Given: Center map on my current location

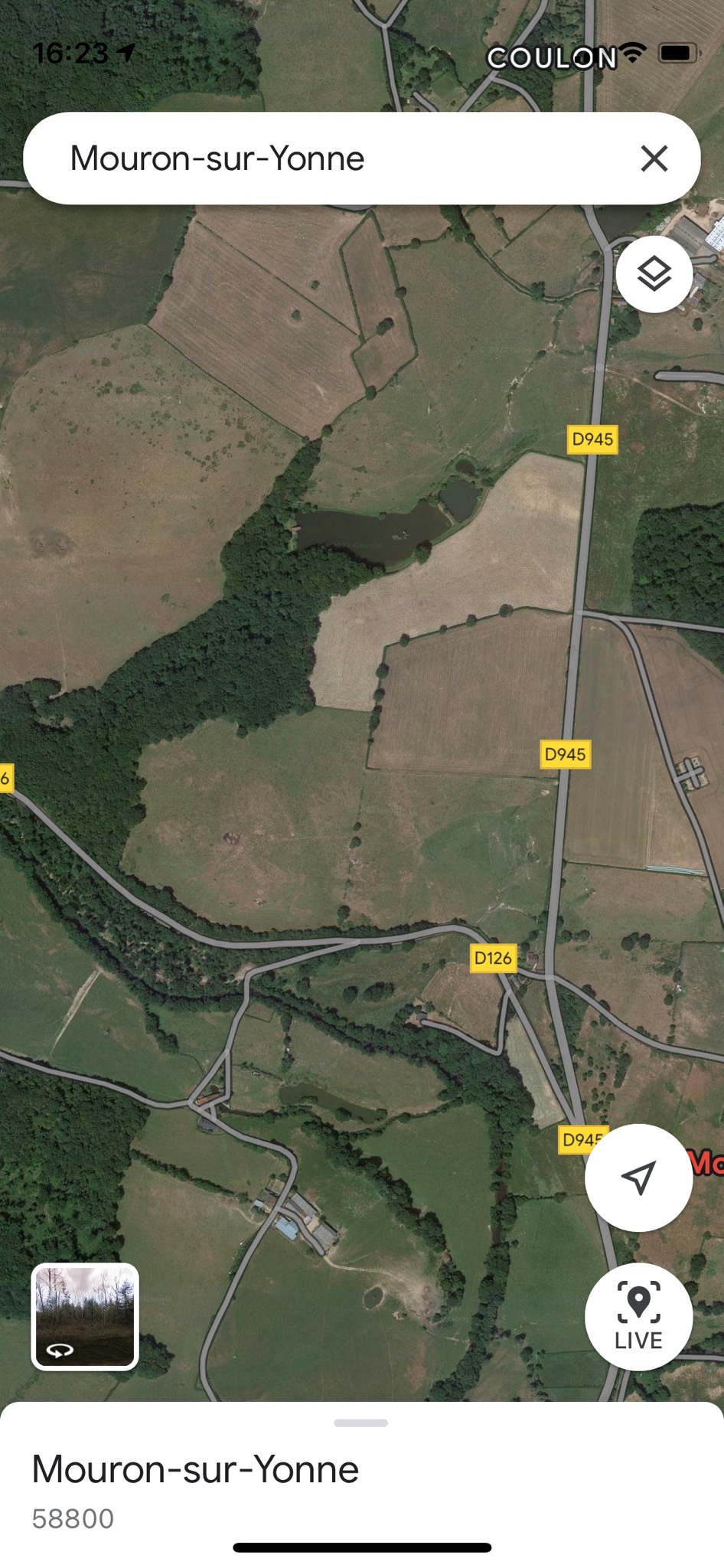Looking at the screenshot, I should pos(639,1178).
